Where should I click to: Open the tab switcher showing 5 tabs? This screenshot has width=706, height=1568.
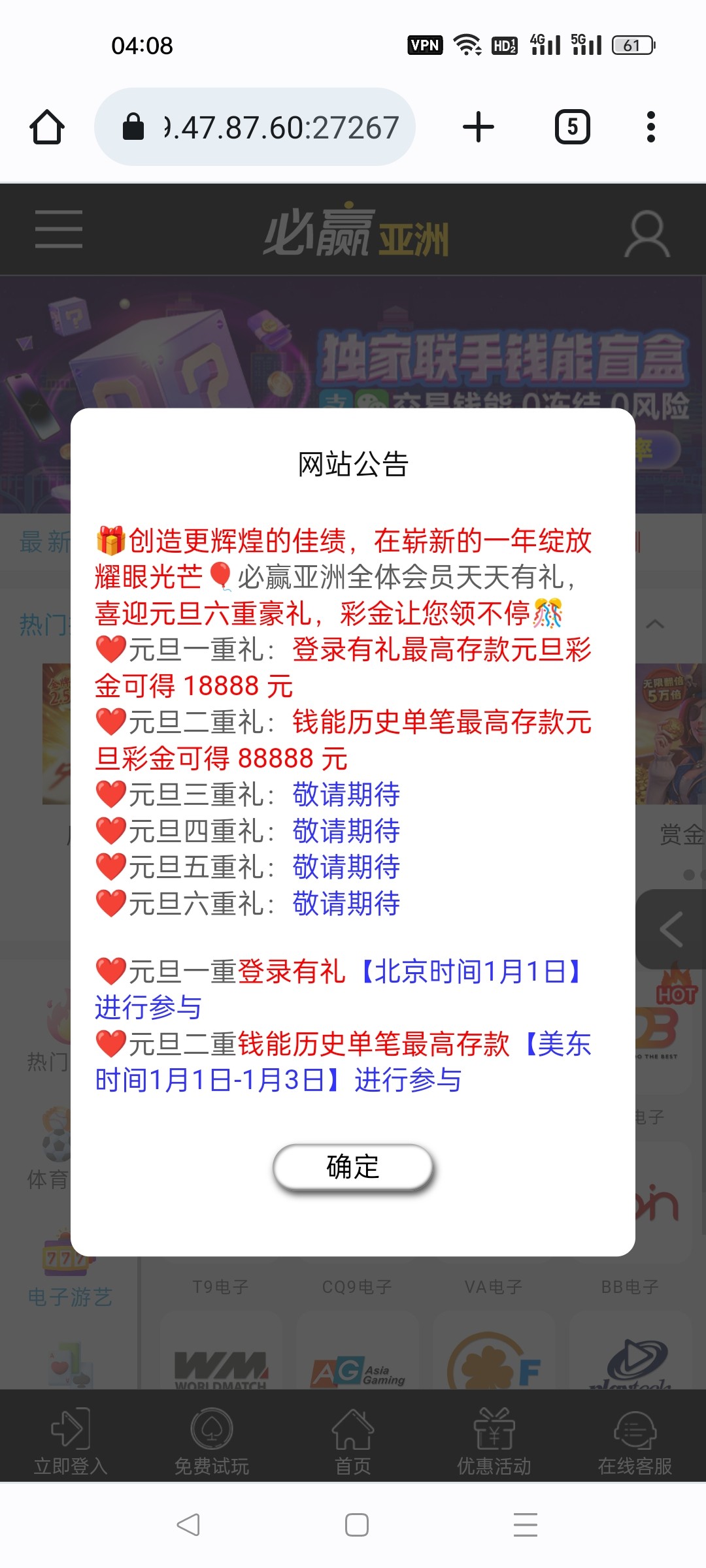[x=572, y=127]
